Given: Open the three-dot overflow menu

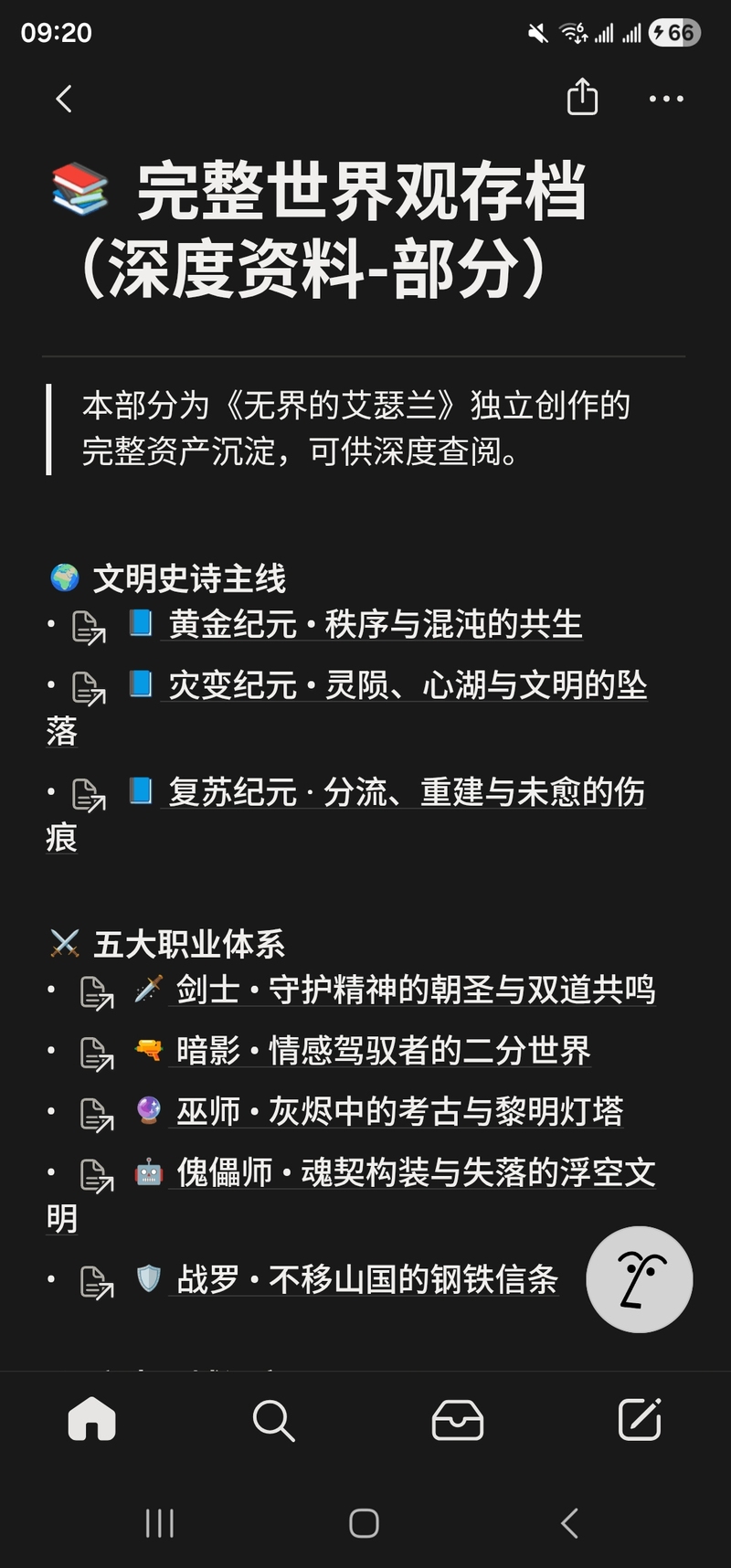Looking at the screenshot, I should 666,99.
